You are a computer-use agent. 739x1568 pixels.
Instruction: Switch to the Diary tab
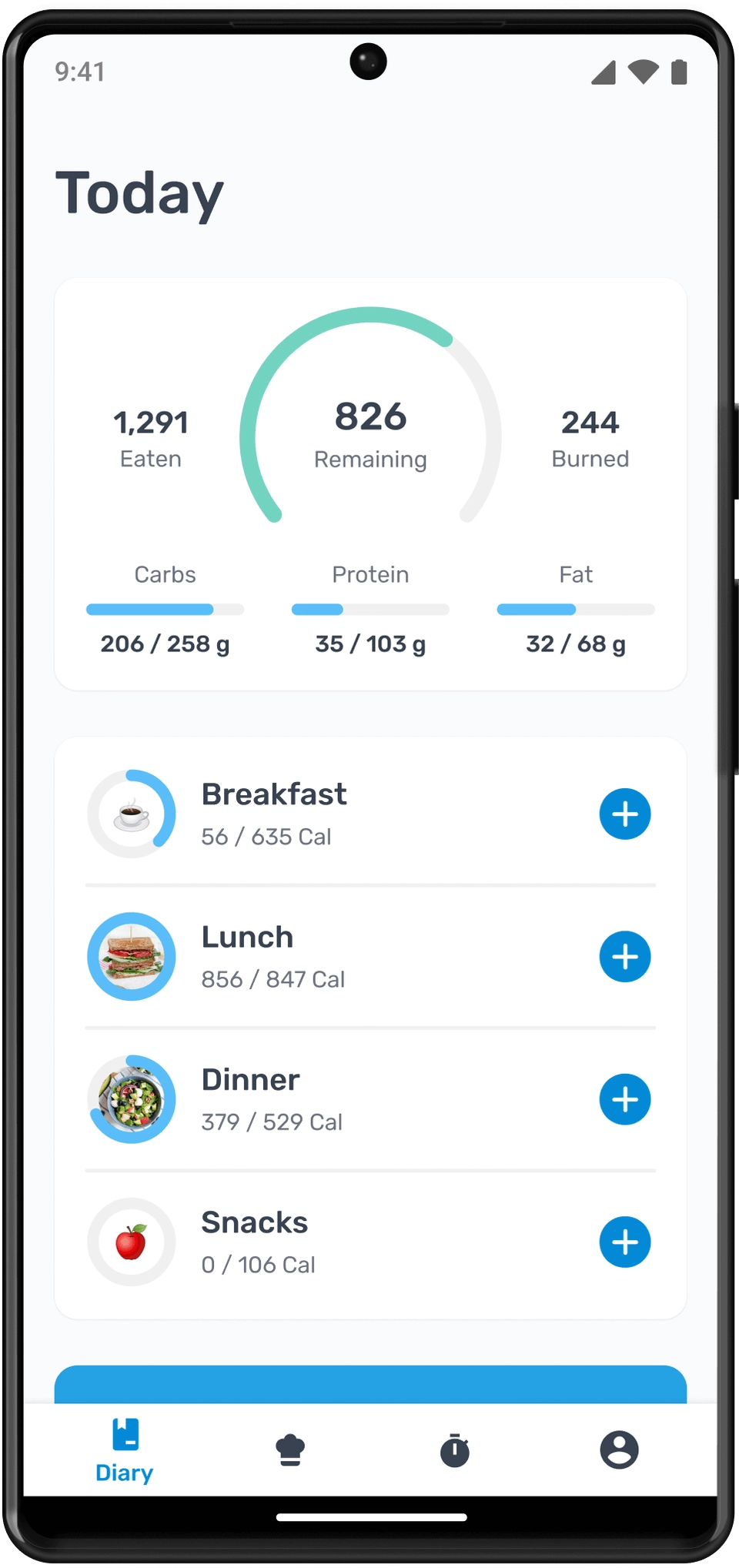(x=125, y=1450)
